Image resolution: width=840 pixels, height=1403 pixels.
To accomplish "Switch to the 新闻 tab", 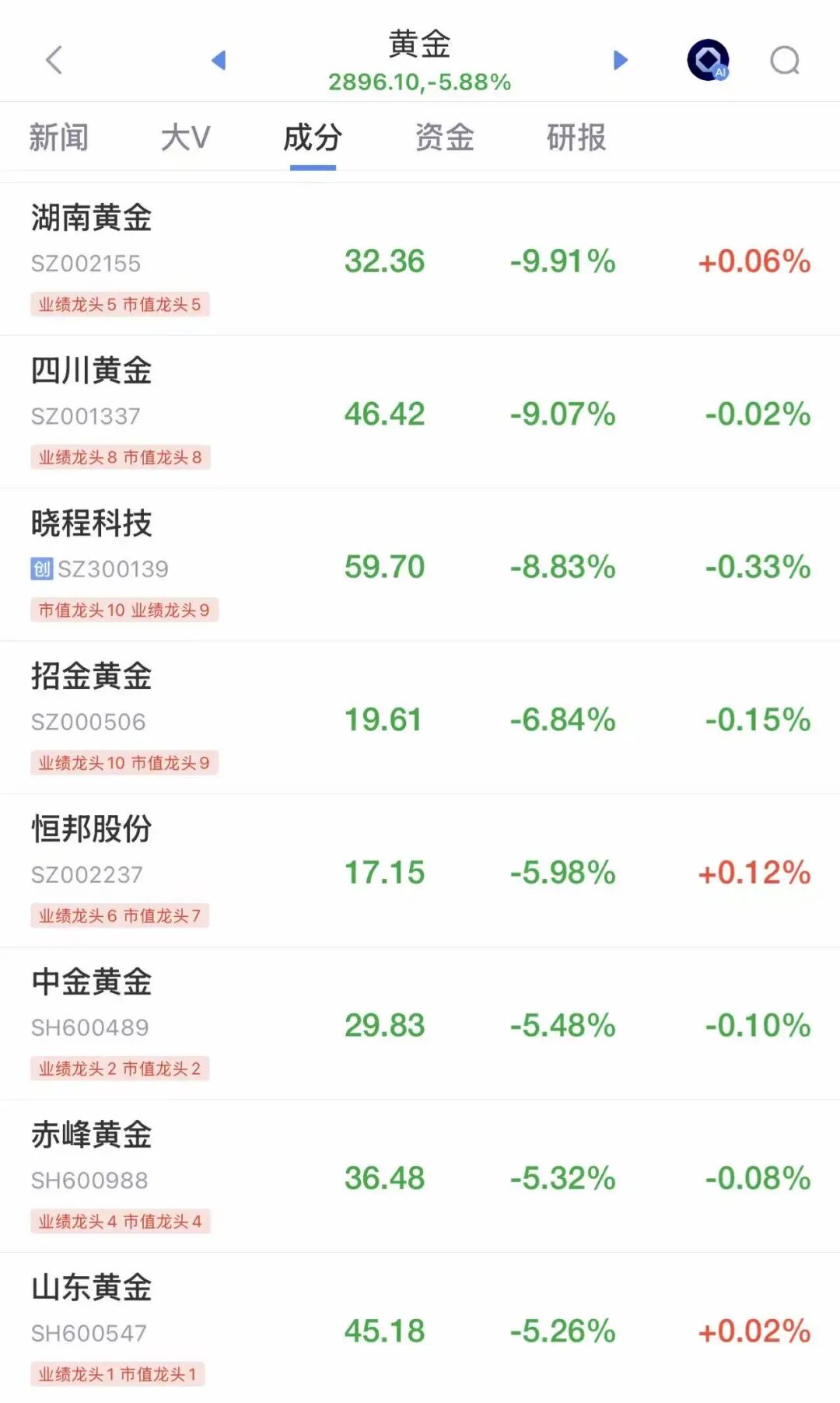I will [59, 138].
